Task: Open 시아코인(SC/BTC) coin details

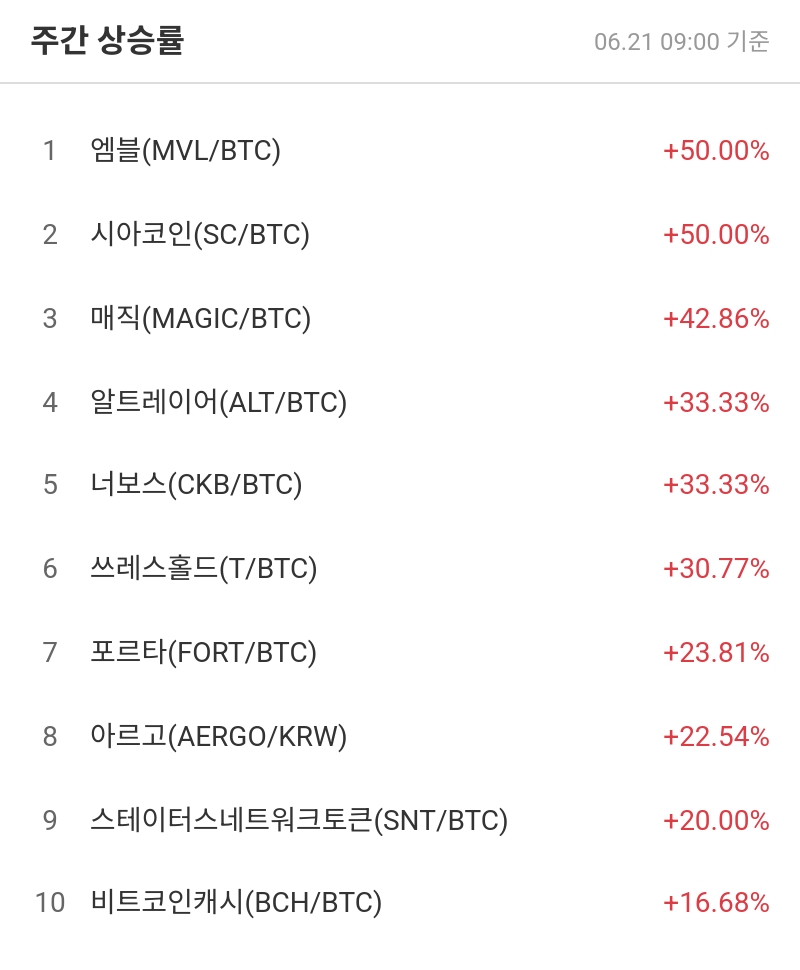Action: (199, 235)
